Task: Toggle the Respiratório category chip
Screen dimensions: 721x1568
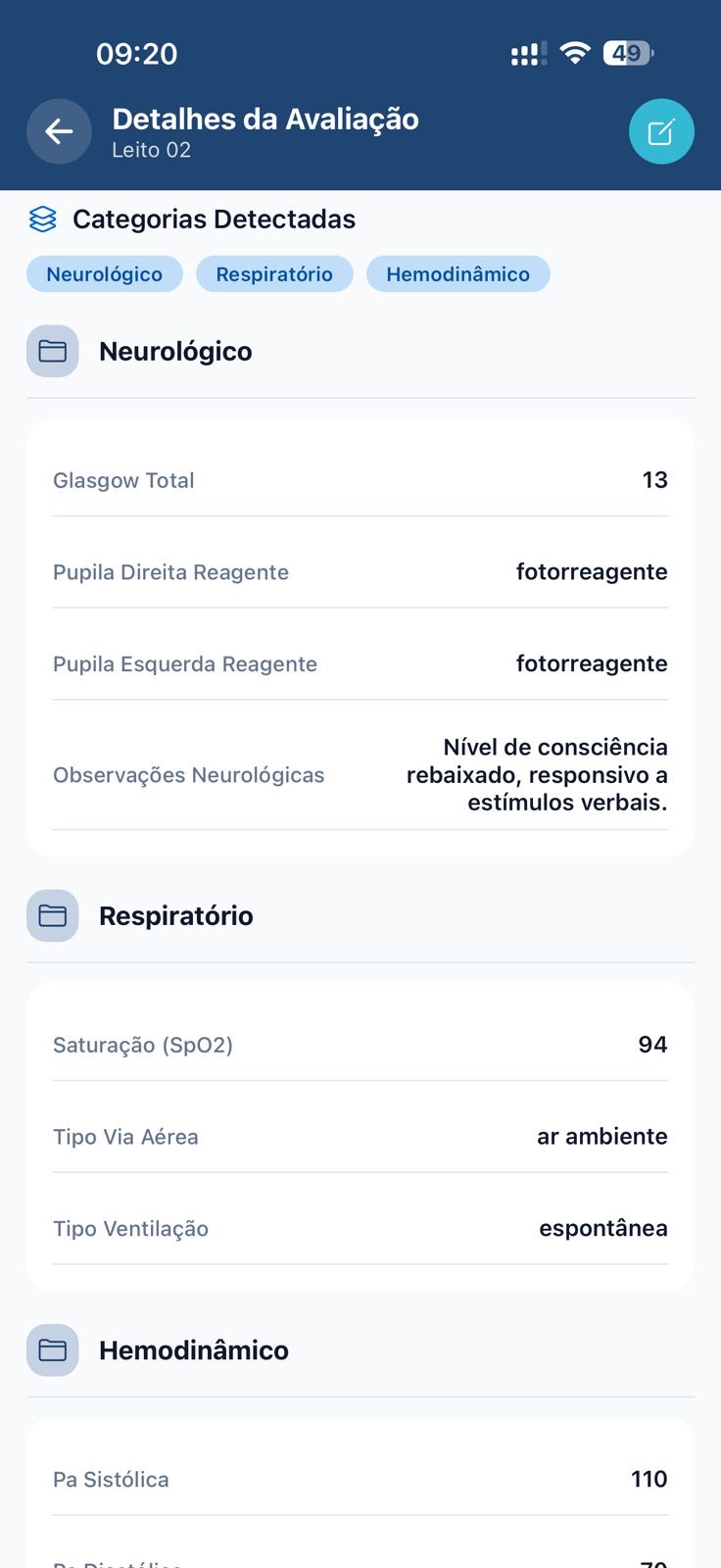Action: (x=274, y=274)
